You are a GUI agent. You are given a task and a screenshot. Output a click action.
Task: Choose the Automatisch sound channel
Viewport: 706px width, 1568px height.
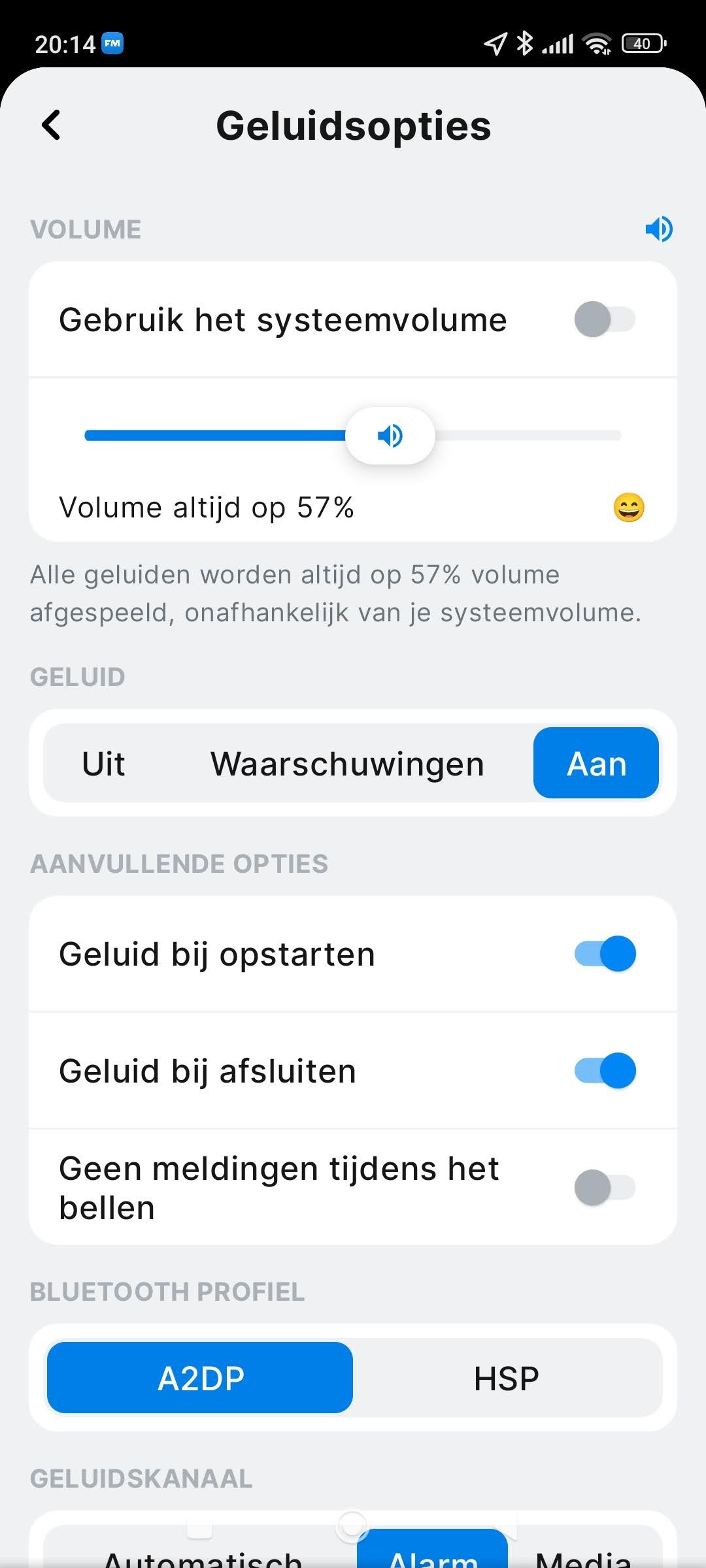point(203,1558)
